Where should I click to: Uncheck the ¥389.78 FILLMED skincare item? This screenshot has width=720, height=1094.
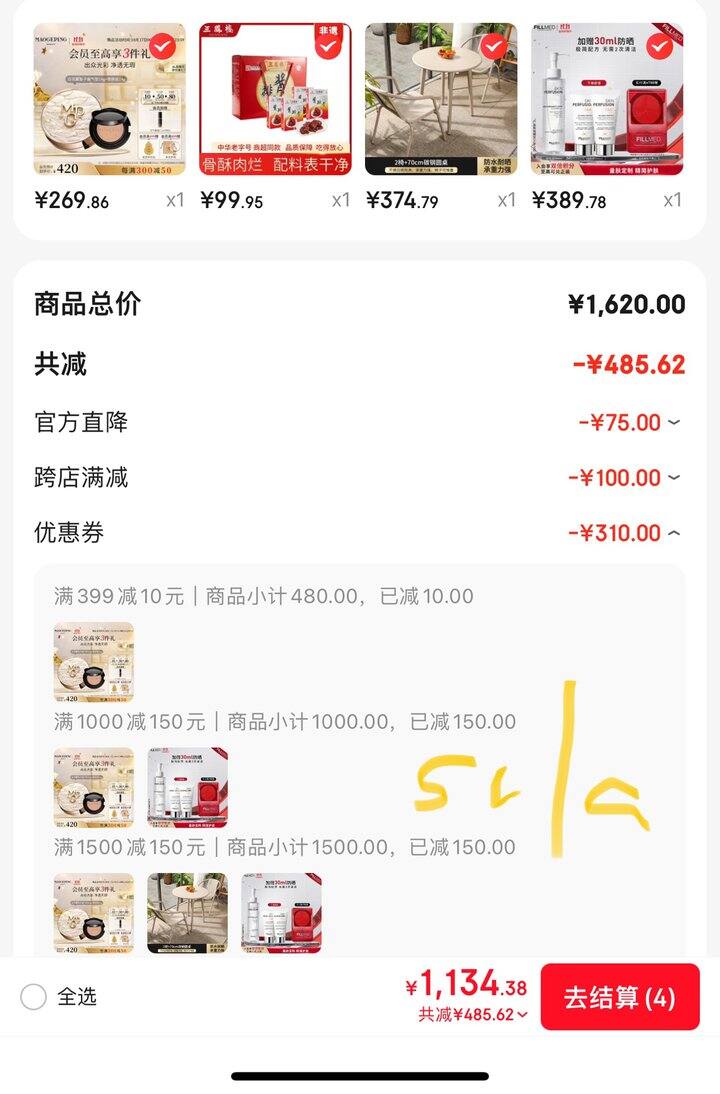(658, 46)
